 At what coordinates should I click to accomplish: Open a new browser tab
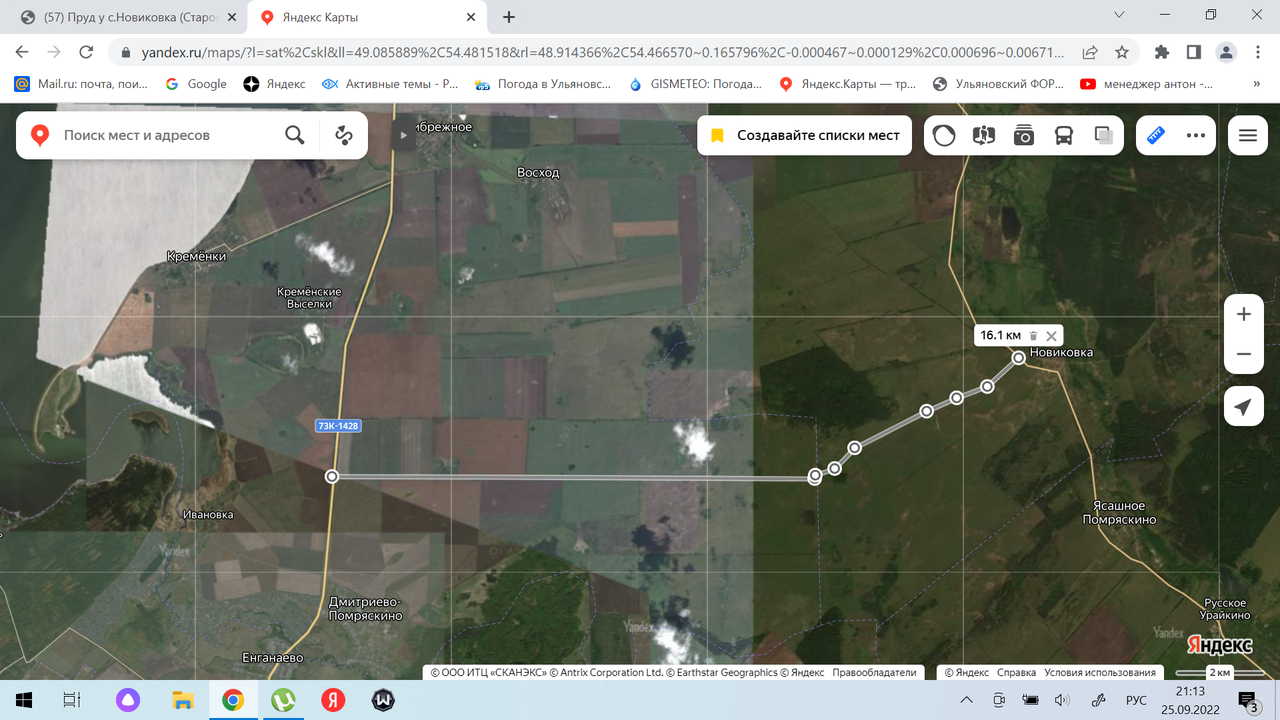point(509,17)
